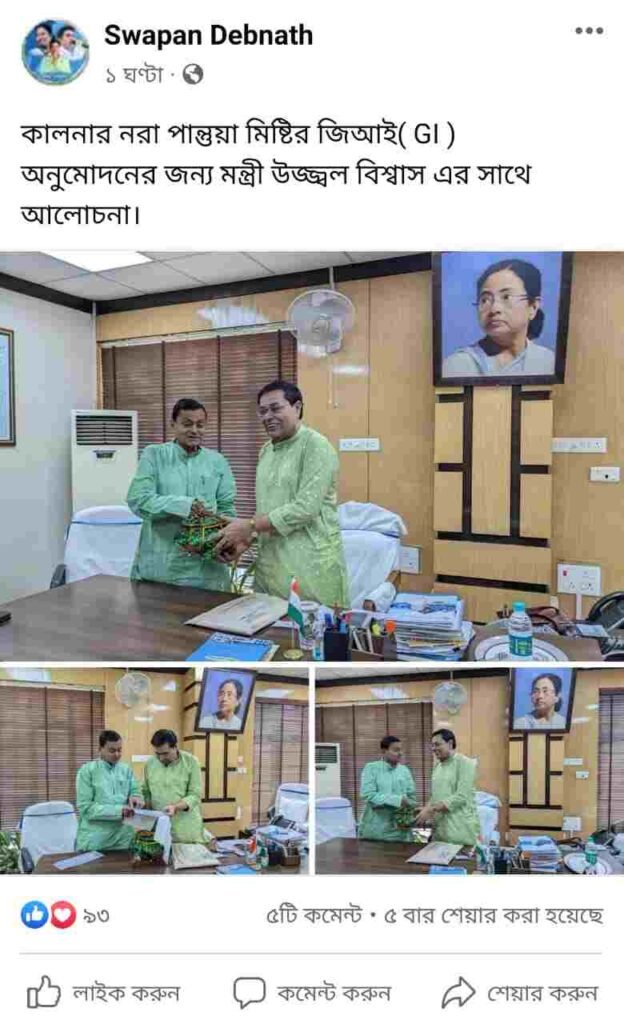Open the post's three-dot overflow menu

(x=589, y=31)
